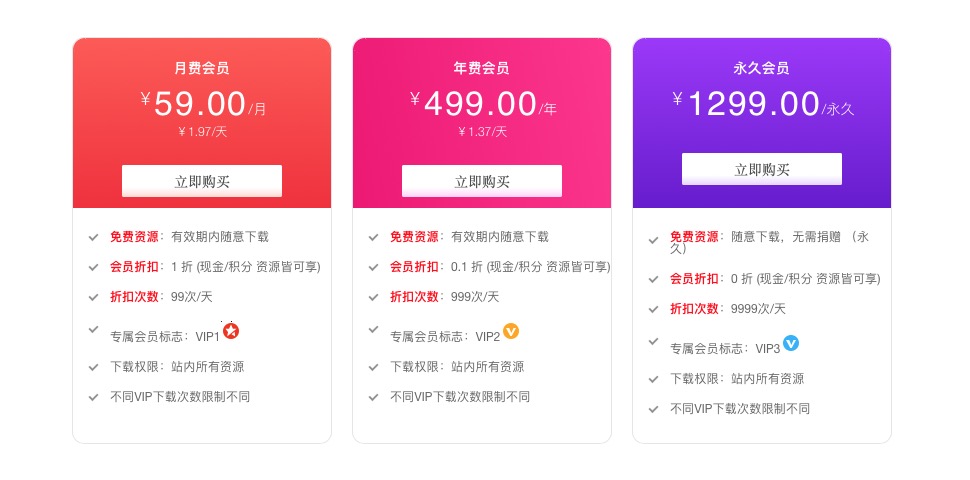The image size is (970, 480).
Task: Tap 立即购买 for the 月费会员 plan
Action: (x=202, y=181)
